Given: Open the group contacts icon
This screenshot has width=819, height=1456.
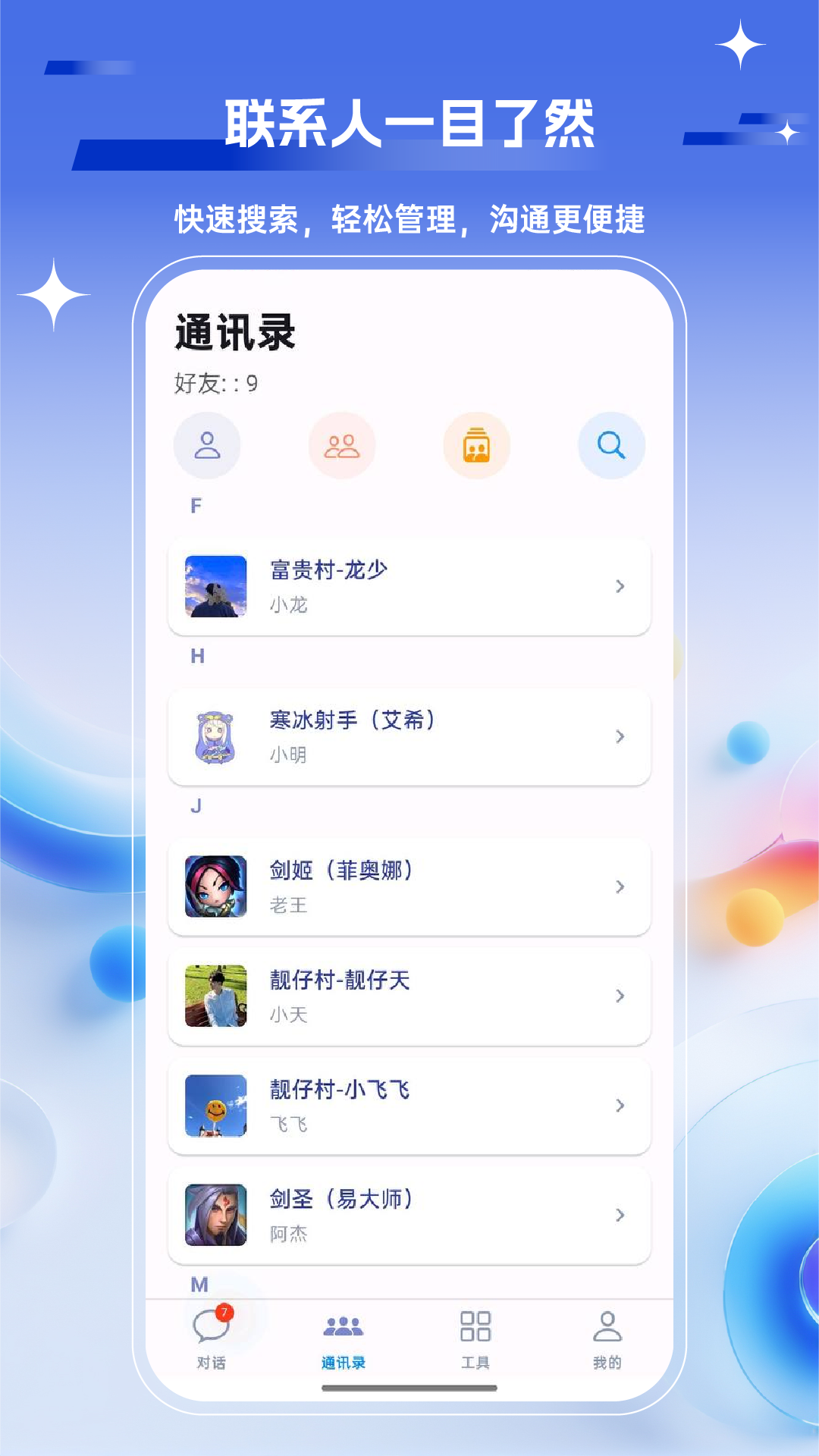Looking at the screenshot, I should tap(342, 446).
